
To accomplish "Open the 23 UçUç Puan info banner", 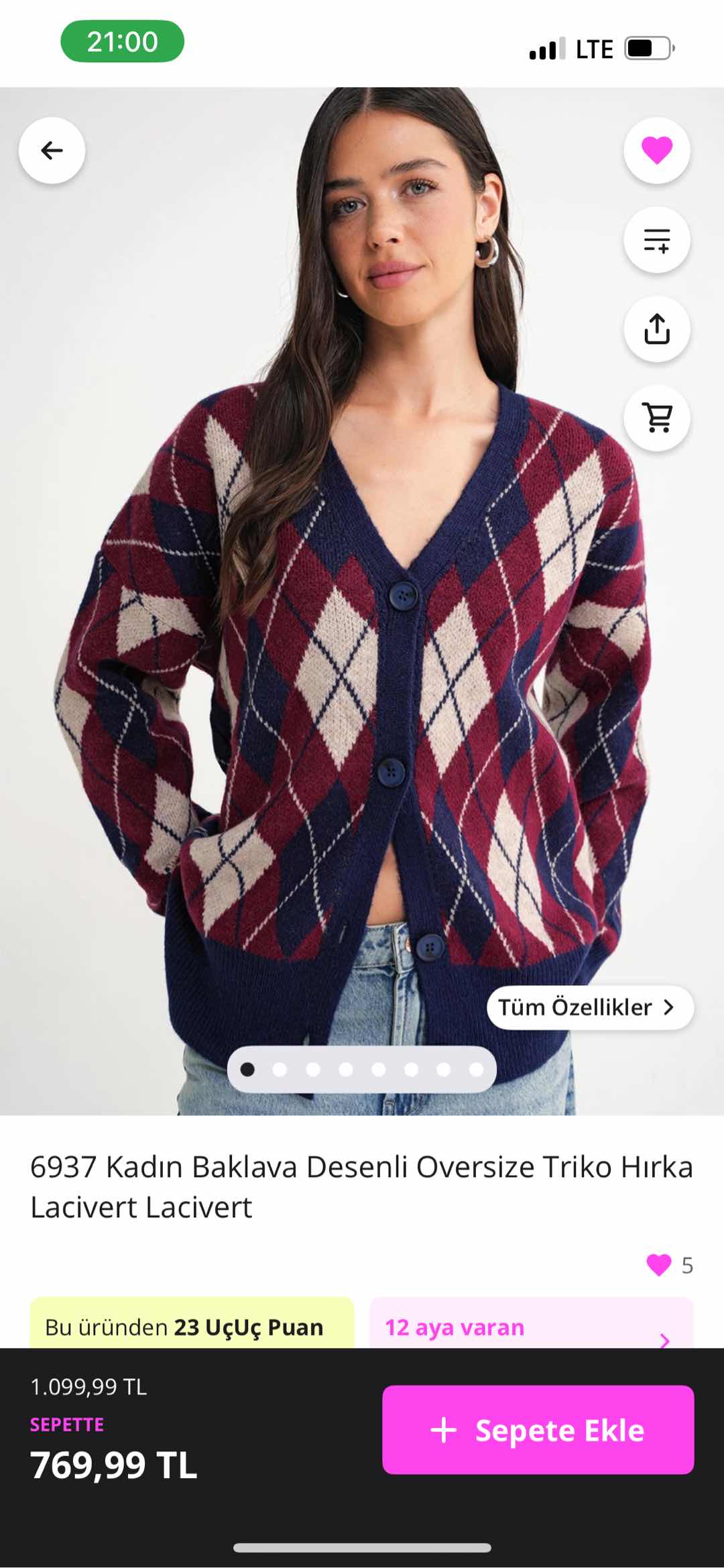I will click(192, 1327).
